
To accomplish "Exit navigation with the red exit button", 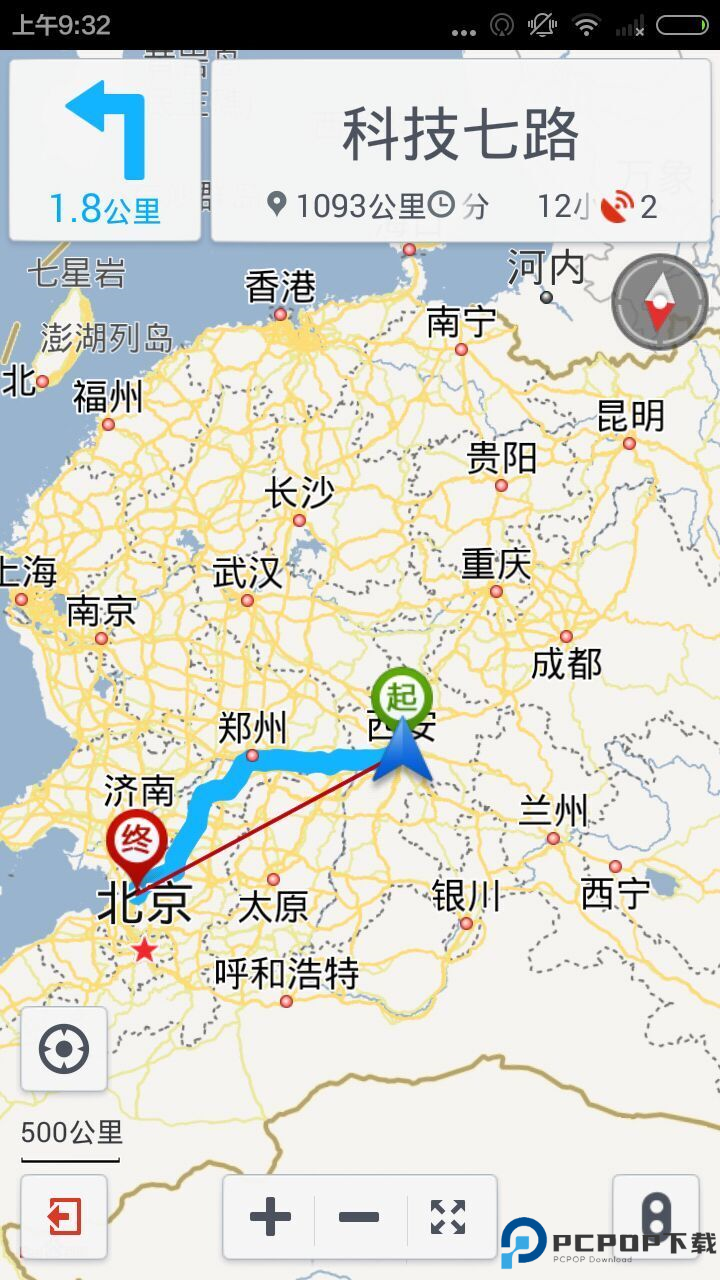I will point(64,1217).
